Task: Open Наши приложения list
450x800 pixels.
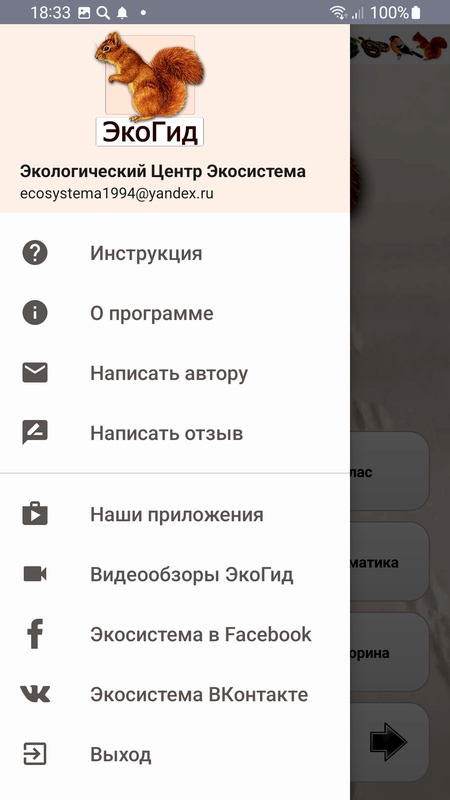Action: coord(175,514)
